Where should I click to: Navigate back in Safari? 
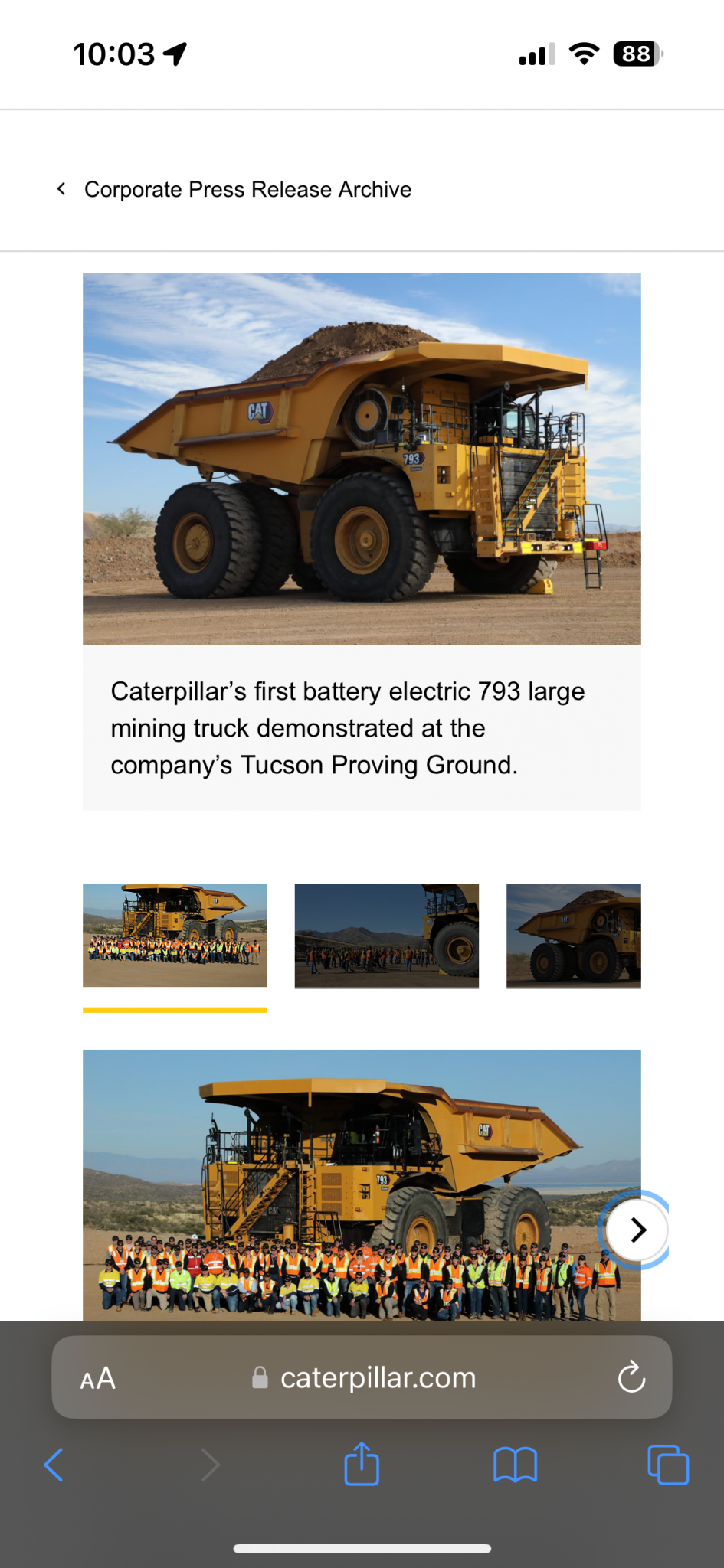point(54,1465)
